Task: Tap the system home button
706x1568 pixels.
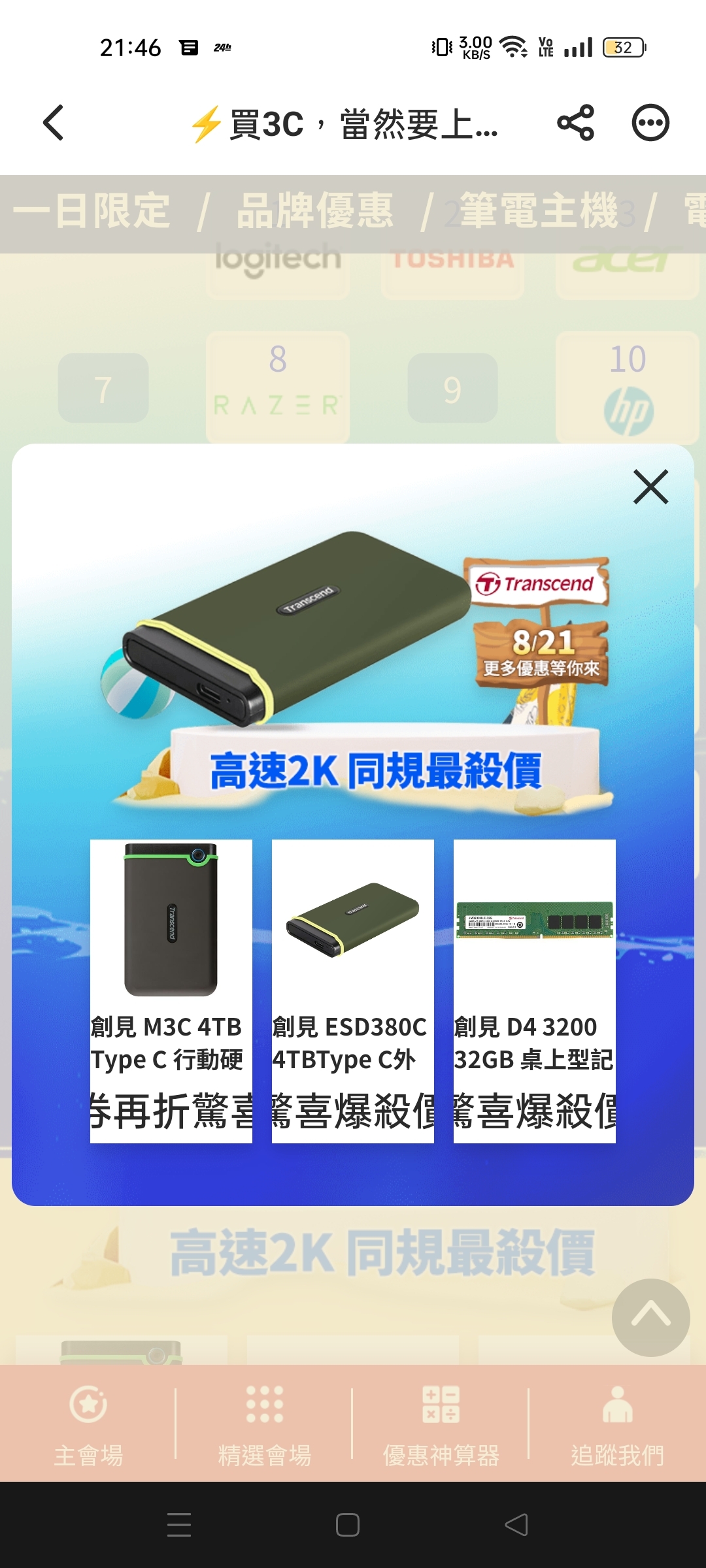Action: pyautogui.click(x=347, y=1525)
